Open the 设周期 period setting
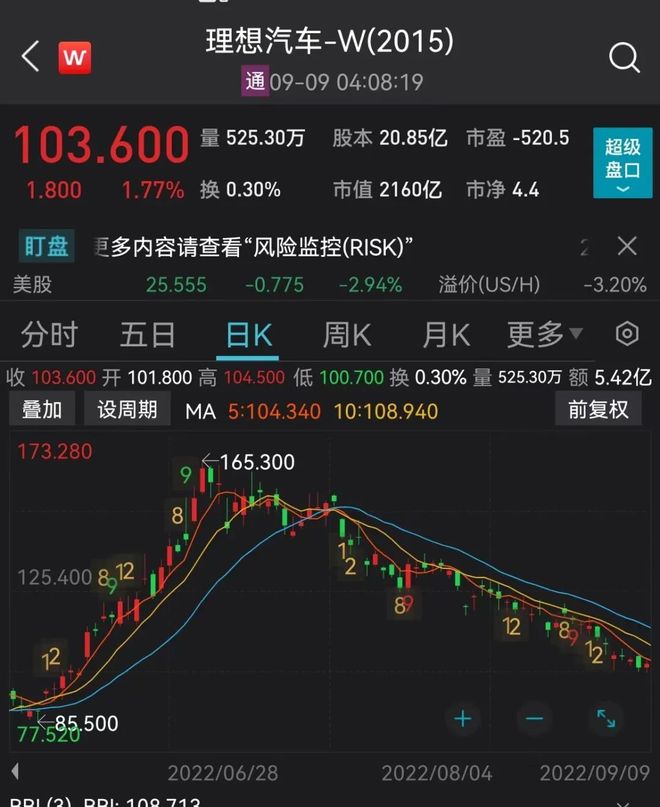The width and height of the screenshot is (660, 807). [x=127, y=410]
